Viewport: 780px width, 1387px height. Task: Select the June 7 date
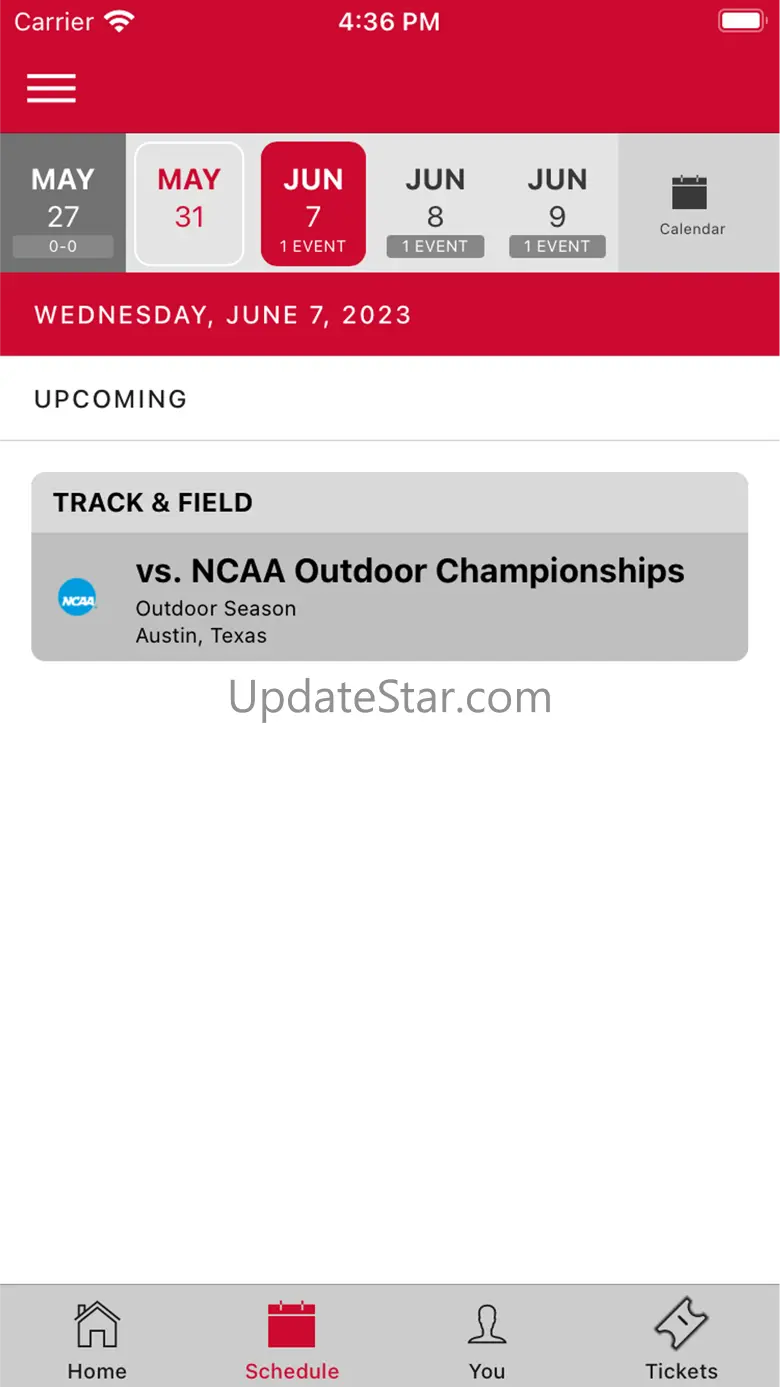point(313,204)
